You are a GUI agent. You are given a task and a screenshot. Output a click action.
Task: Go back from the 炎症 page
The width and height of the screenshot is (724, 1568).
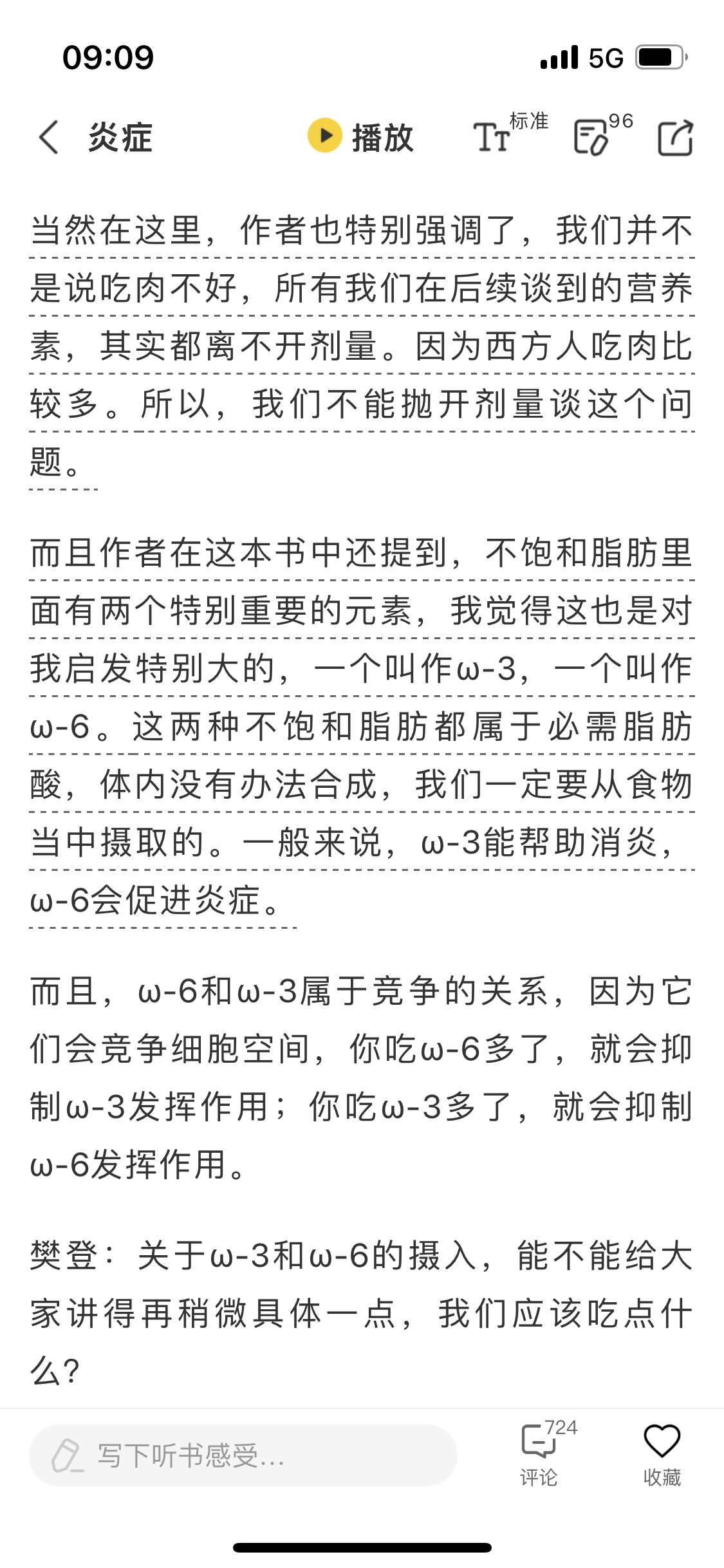click(x=48, y=137)
